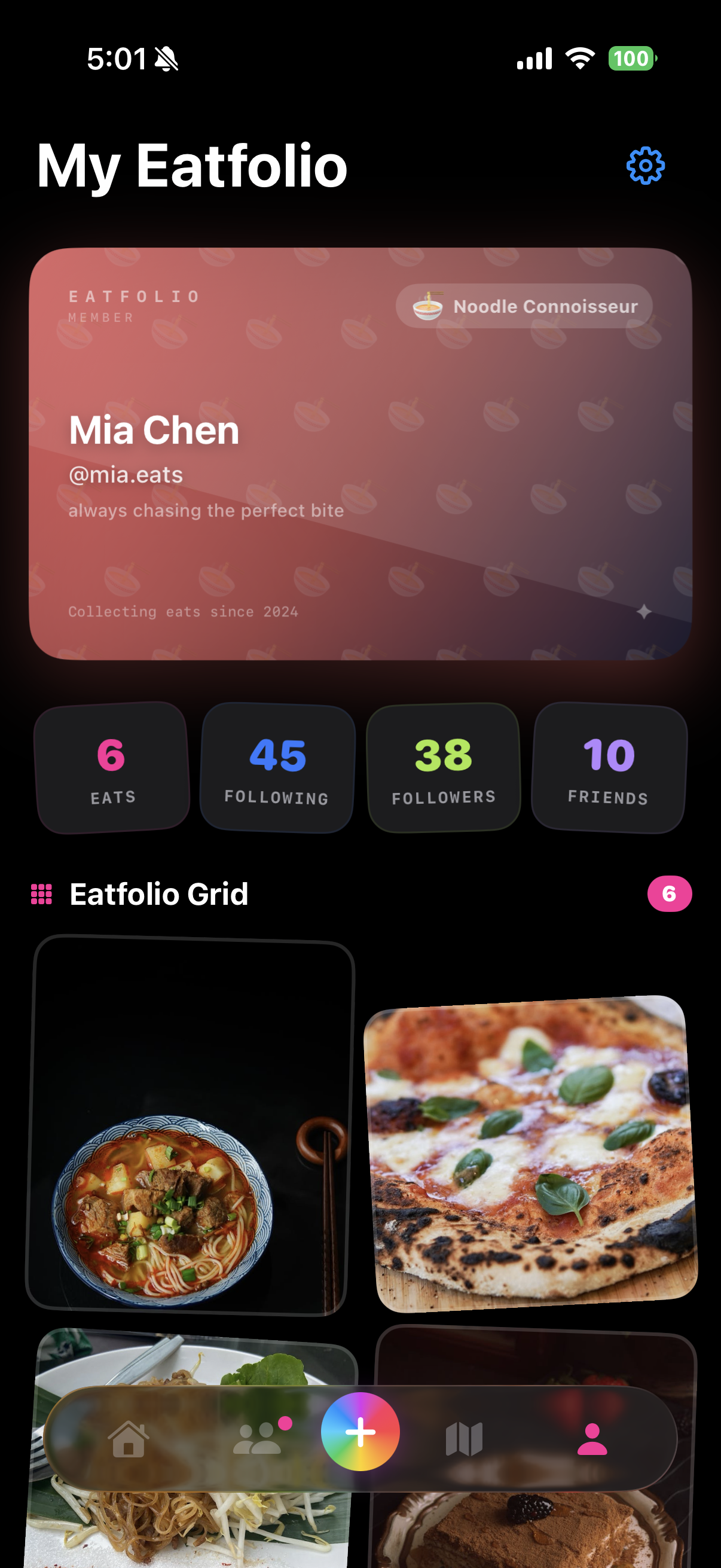Click the noodle bowl emoji in the badge

pos(429,306)
